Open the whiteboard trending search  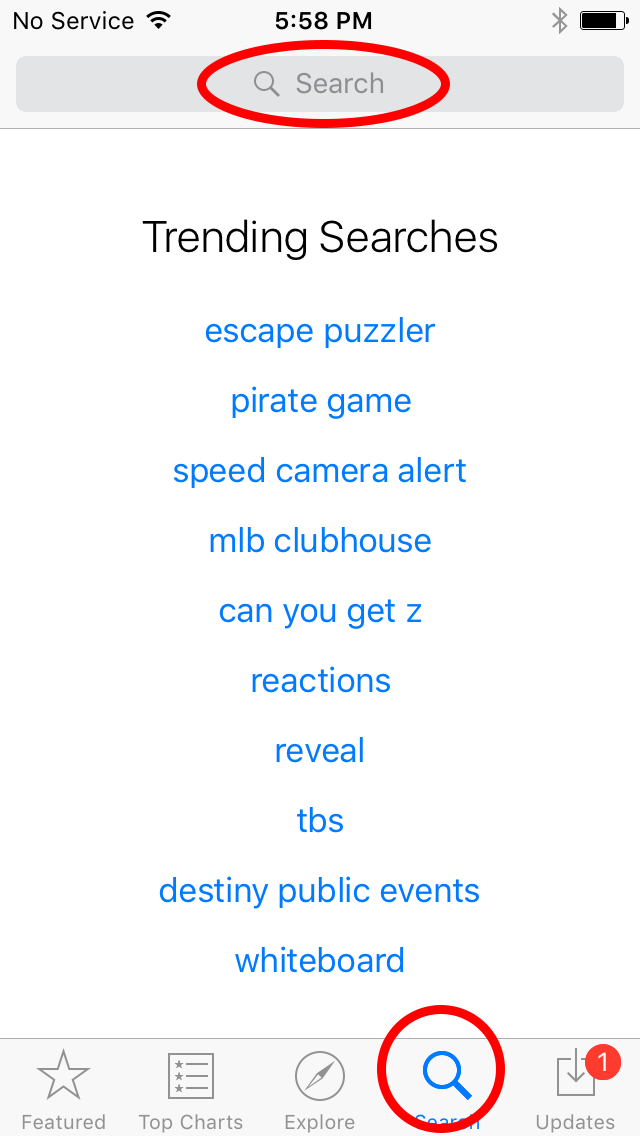point(320,961)
